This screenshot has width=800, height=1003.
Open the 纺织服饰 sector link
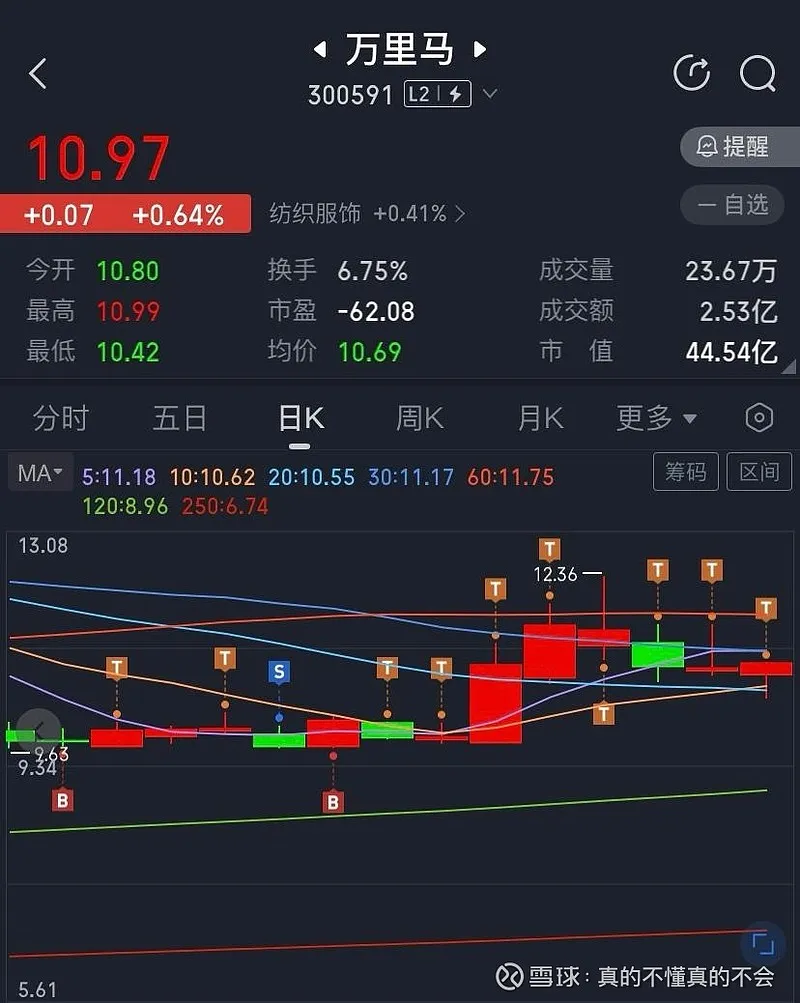pos(366,213)
